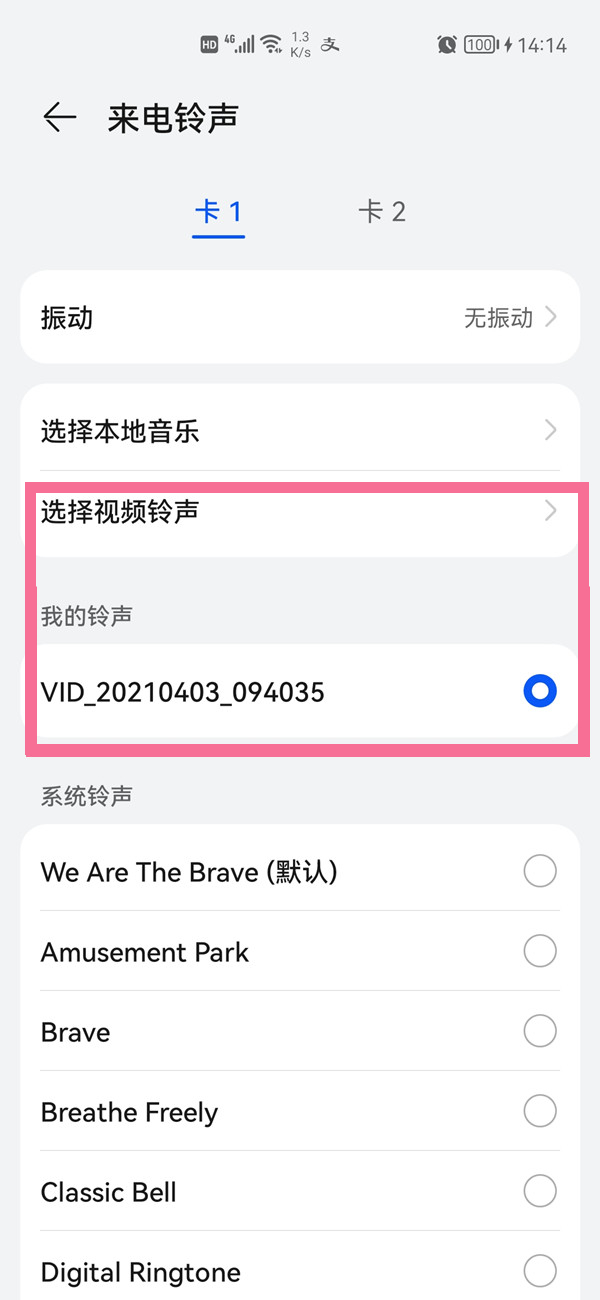Choose the Amusement Park ringtone
The height and width of the screenshot is (1300, 600).
[300, 952]
